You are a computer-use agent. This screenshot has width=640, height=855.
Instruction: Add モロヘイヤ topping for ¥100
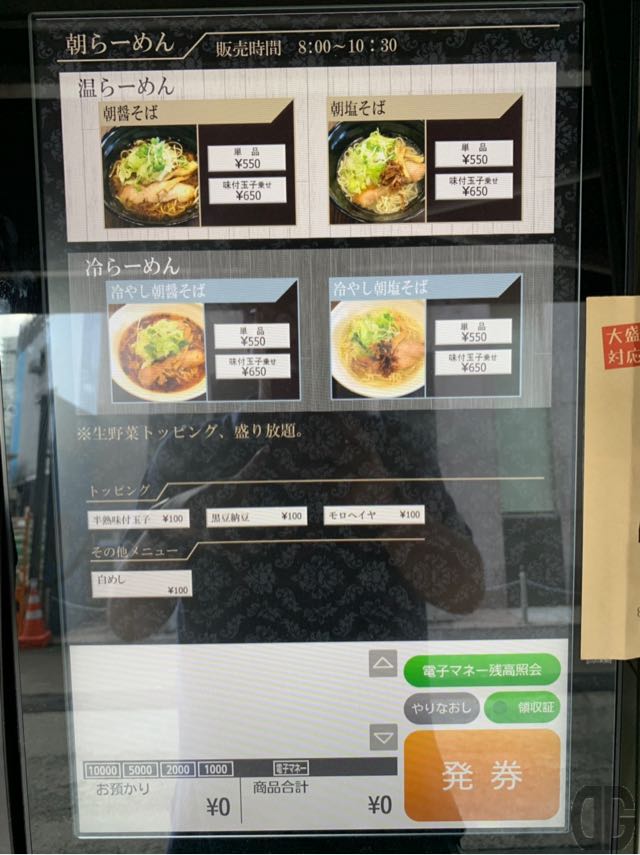tap(374, 515)
